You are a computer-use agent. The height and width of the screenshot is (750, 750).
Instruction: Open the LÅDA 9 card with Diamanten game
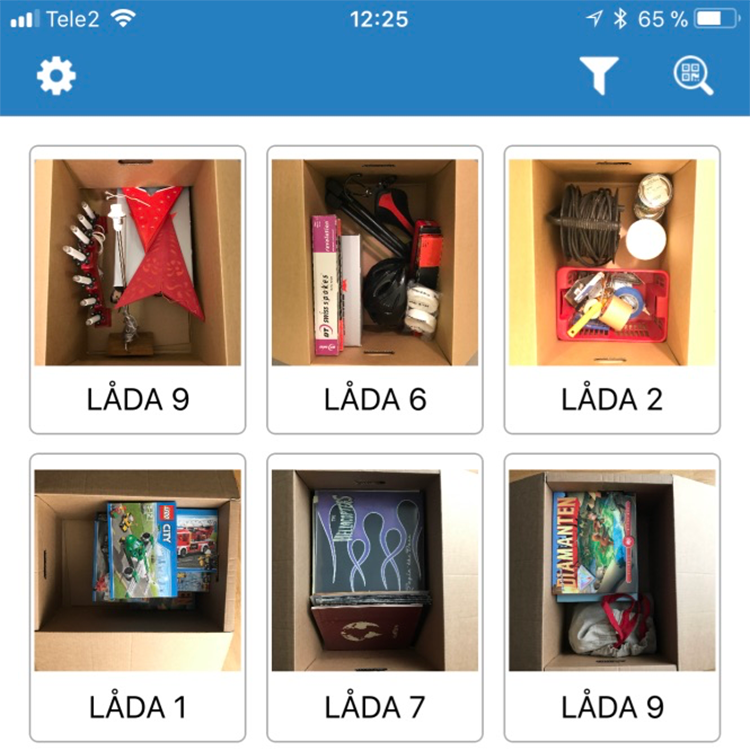pos(612,598)
